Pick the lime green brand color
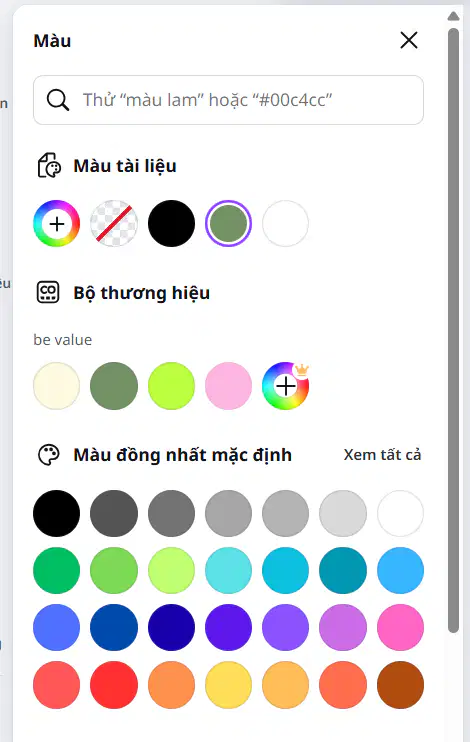 (171, 386)
